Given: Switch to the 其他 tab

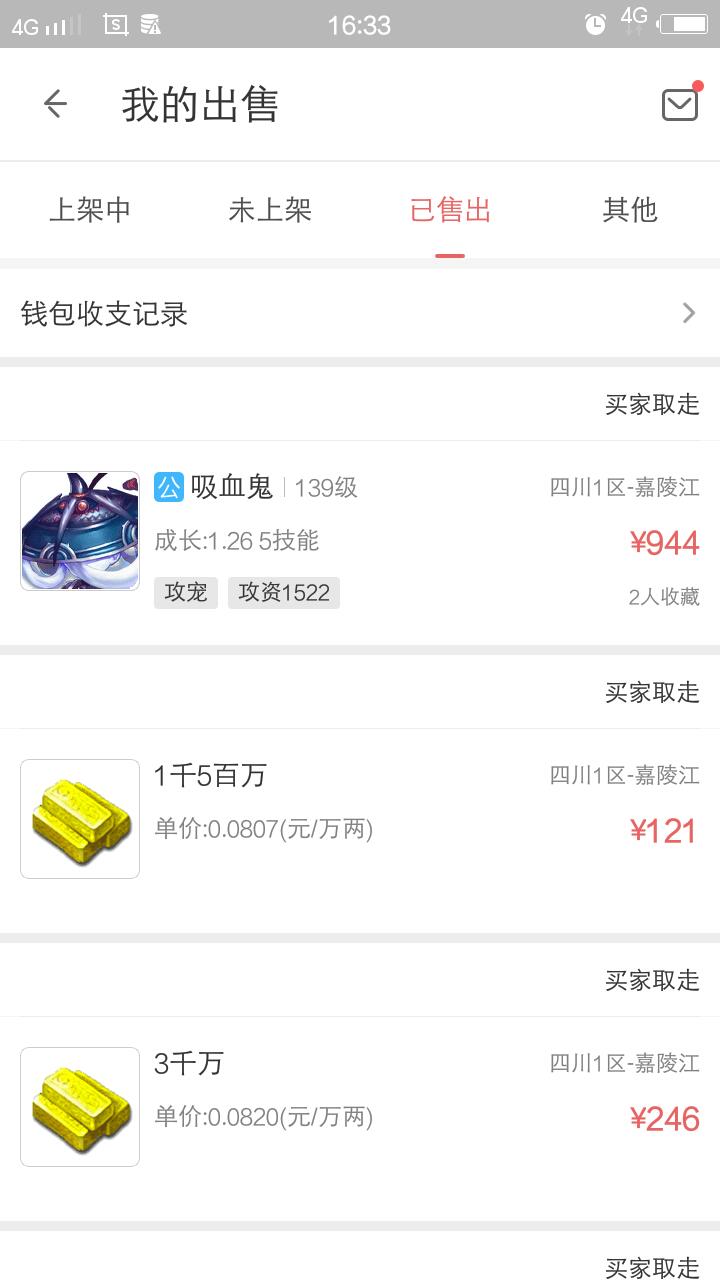Looking at the screenshot, I should pos(630,210).
